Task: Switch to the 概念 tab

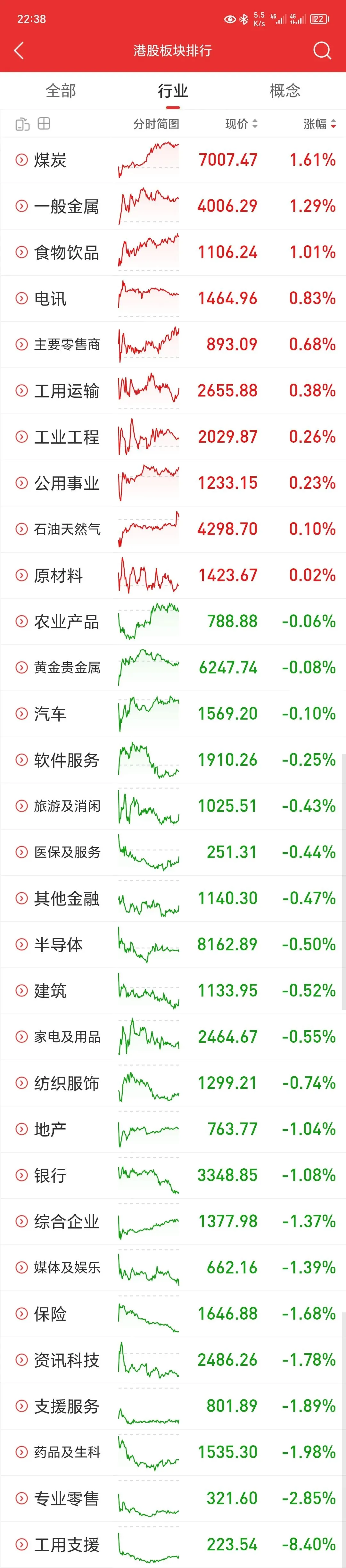Action: pyautogui.click(x=284, y=91)
